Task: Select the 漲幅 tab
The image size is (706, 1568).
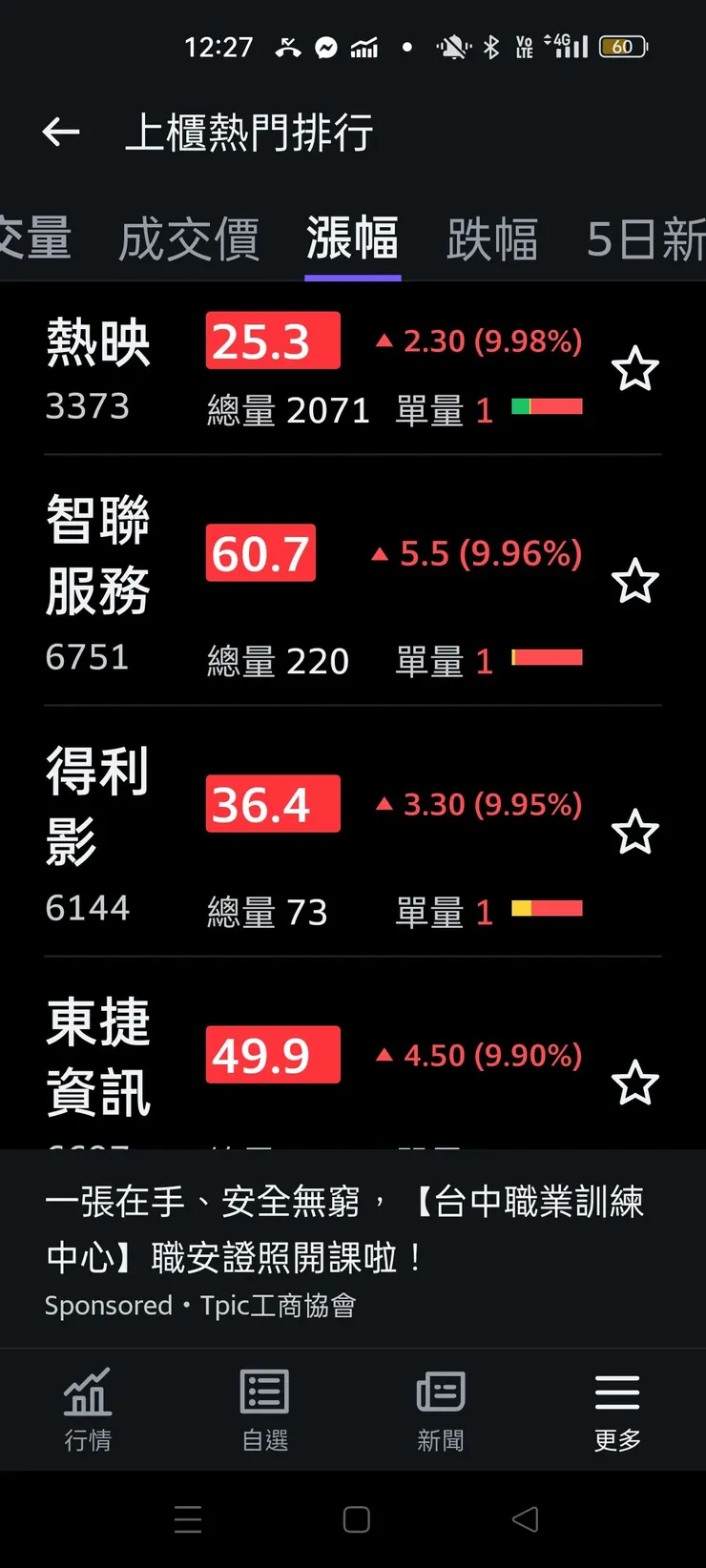Action: [x=352, y=238]
